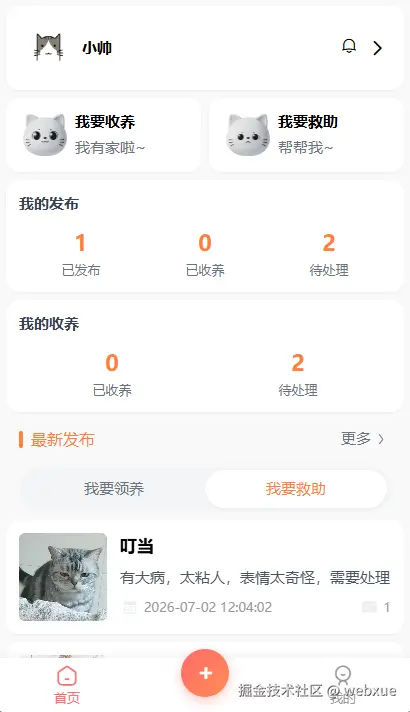
Task: Open 更多 for latest posts
Action: (x=362, y=439)
